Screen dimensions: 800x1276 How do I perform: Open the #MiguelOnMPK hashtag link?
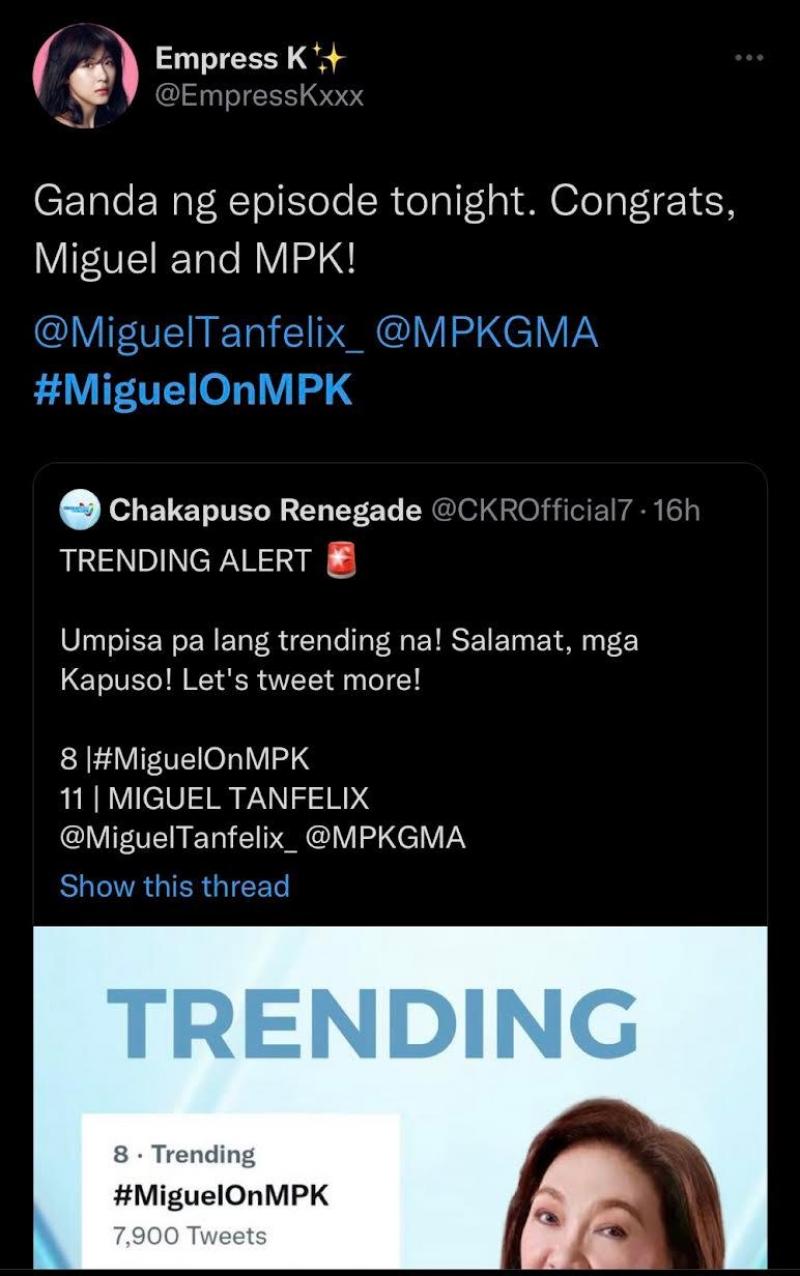pyautogui.click(x=193, y=389)
